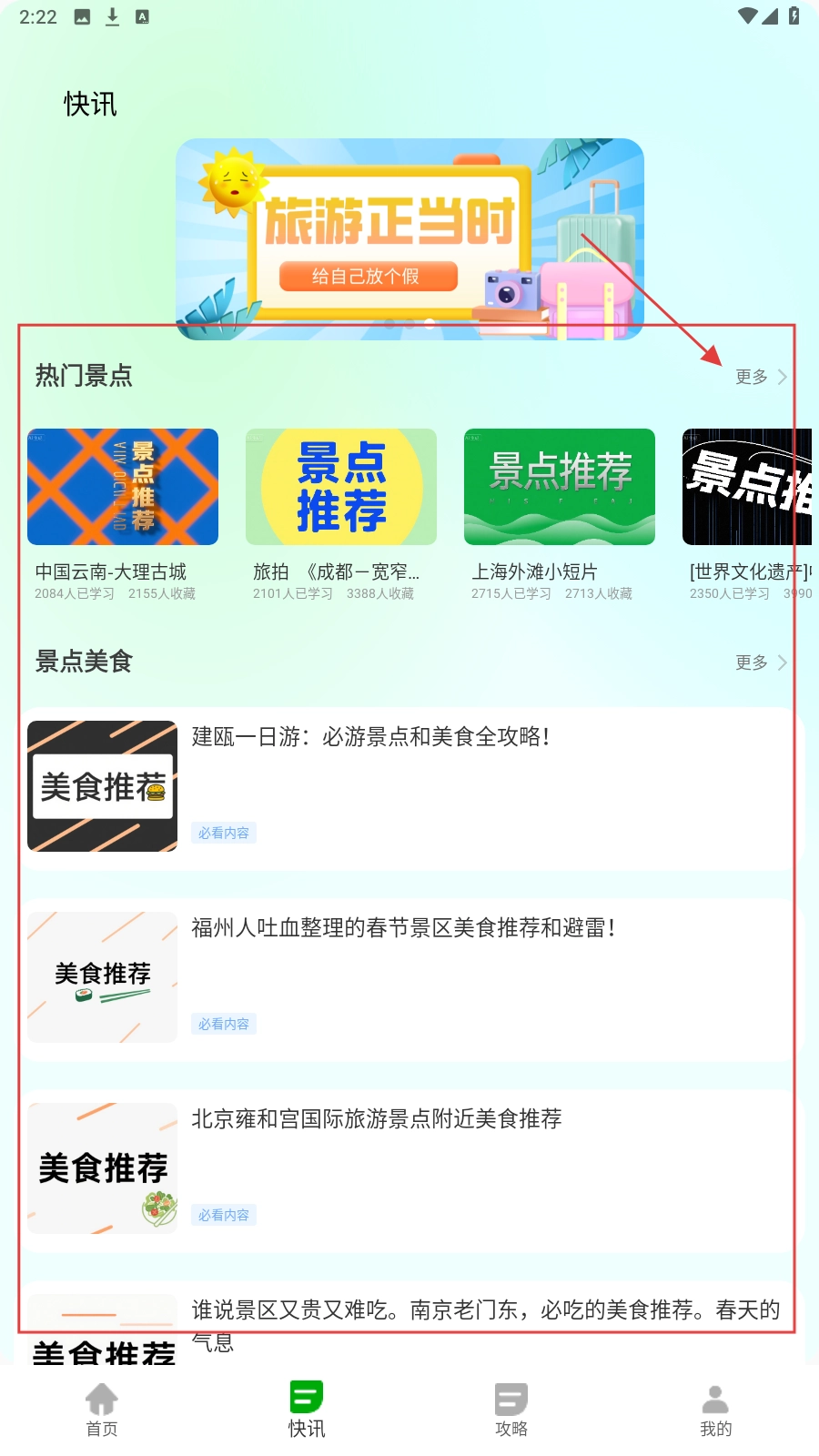This screenshot has width=819, height=1456.
Task: Open 福州人吐血整理的春节景区美食 article
Action: click(409, 978)
